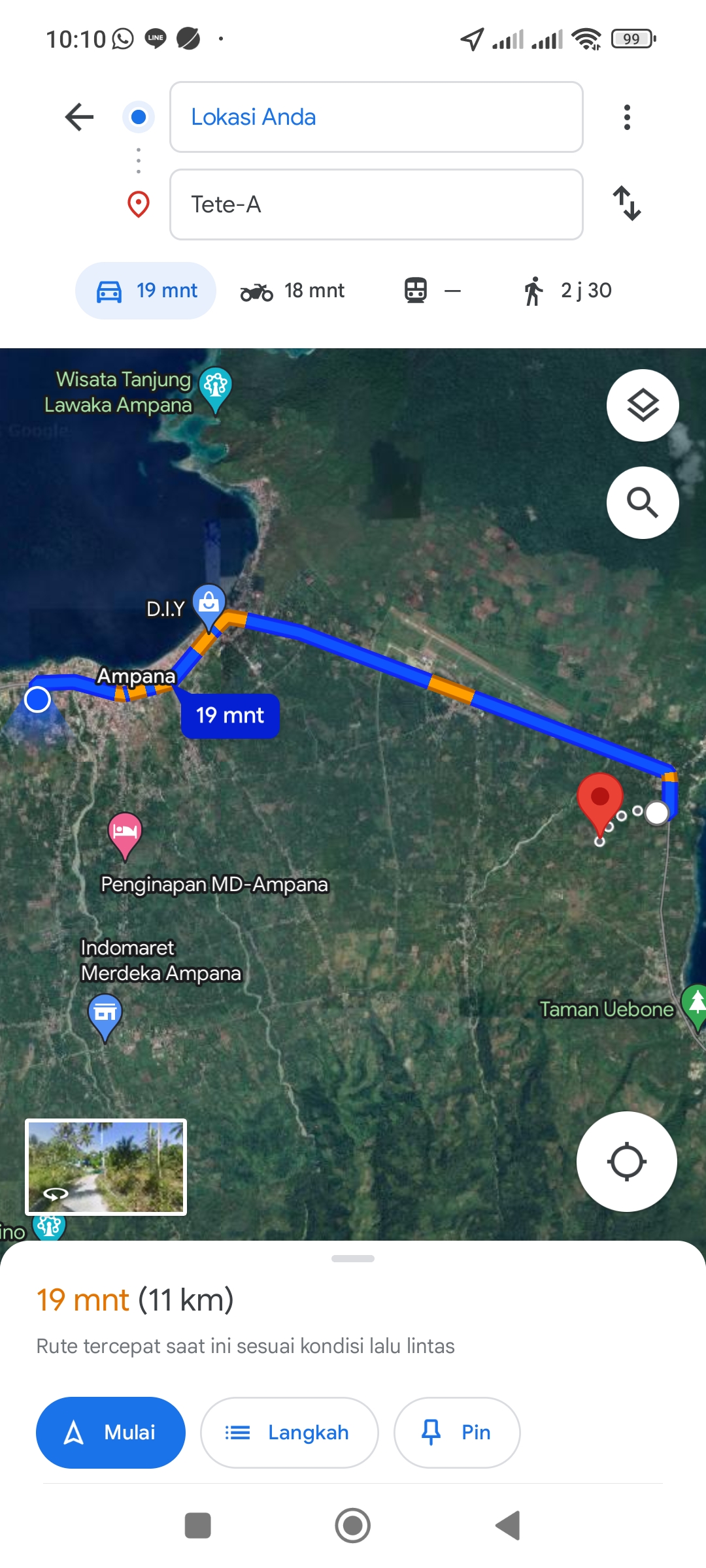
Task: Center the map on my location
Action: pyautogui.click(x=627, y=1162)
